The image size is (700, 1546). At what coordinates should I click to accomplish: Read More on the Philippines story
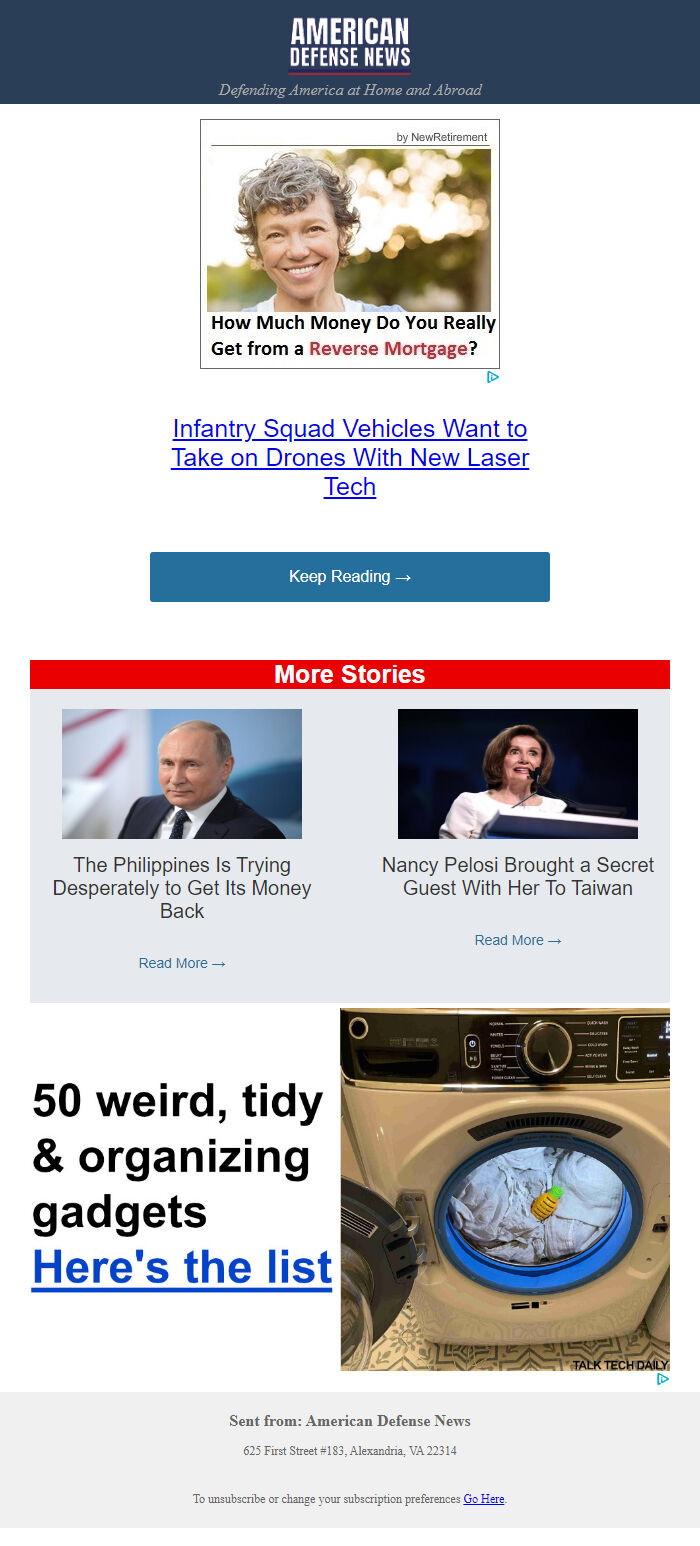pos(182,963)
